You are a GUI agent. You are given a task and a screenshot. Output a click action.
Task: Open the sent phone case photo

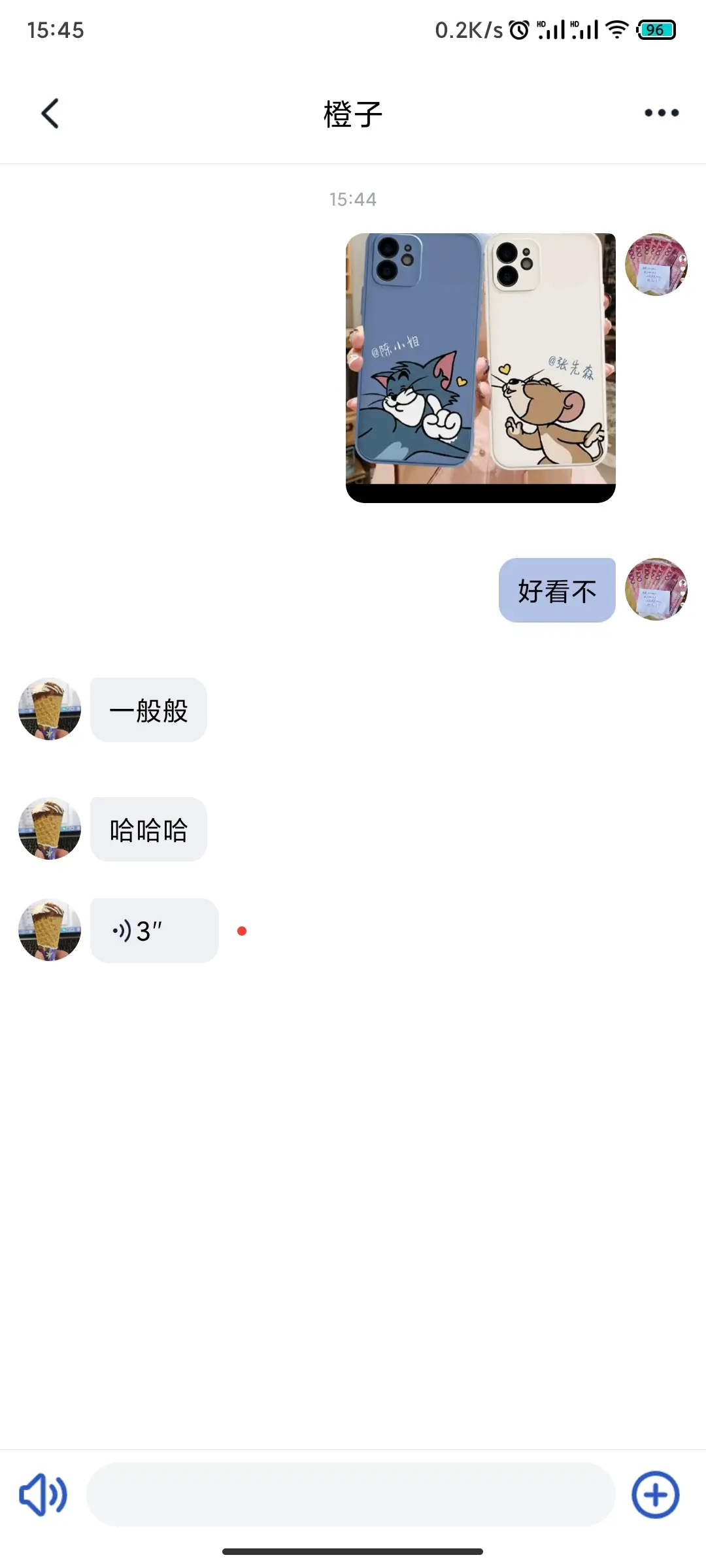pyautogui.click(x=480, y=367)
